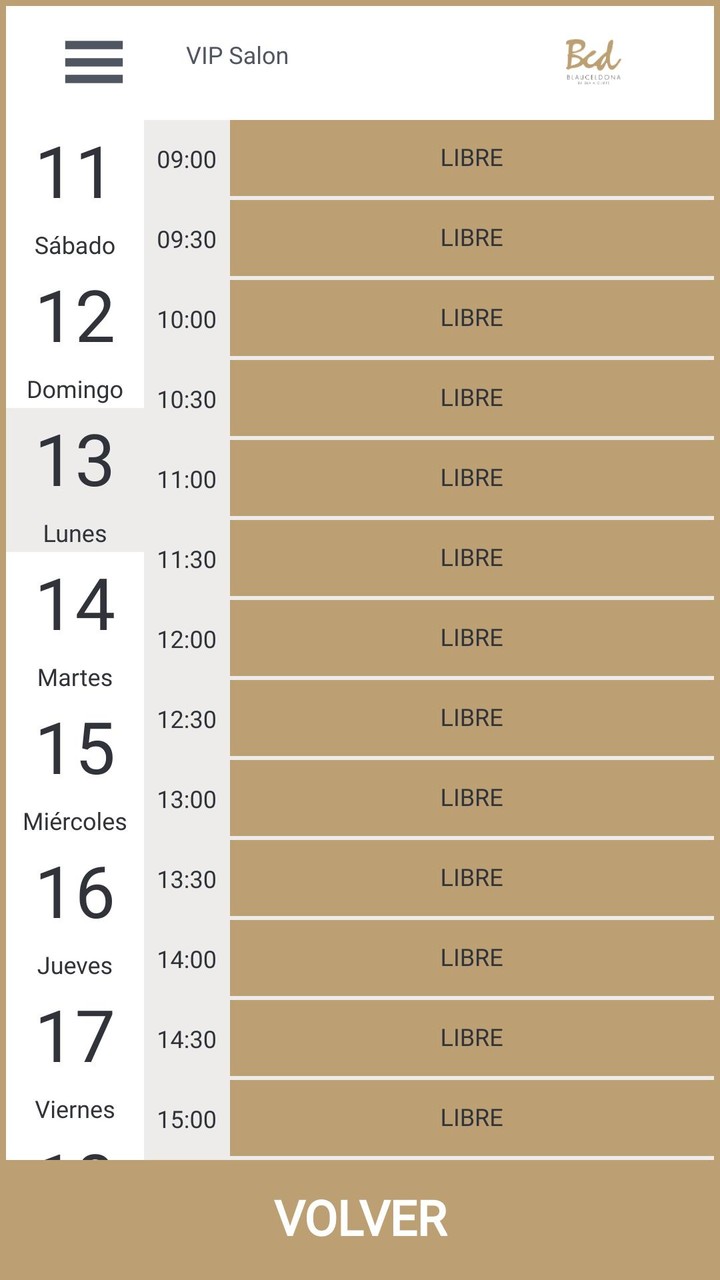Image resolution: width=720 pixels, height=1280 pixels.
Task: Tap VOLVER to go back
Action: (360, 1219)
